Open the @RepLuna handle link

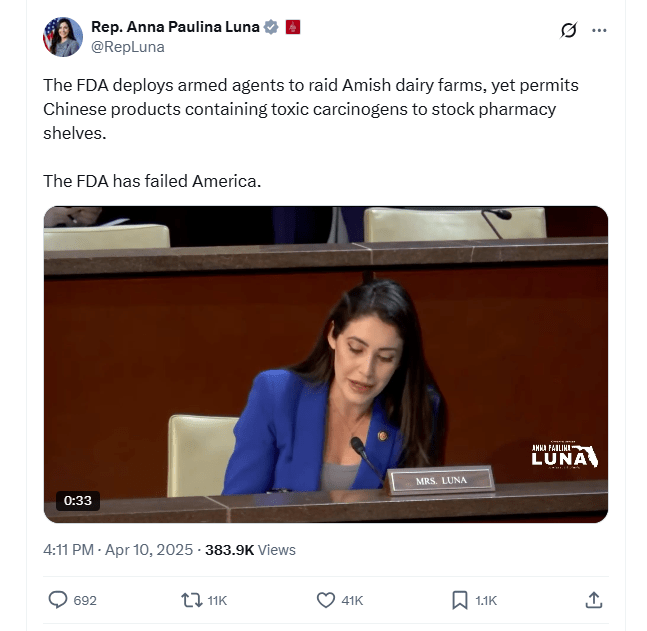point(128,47)
